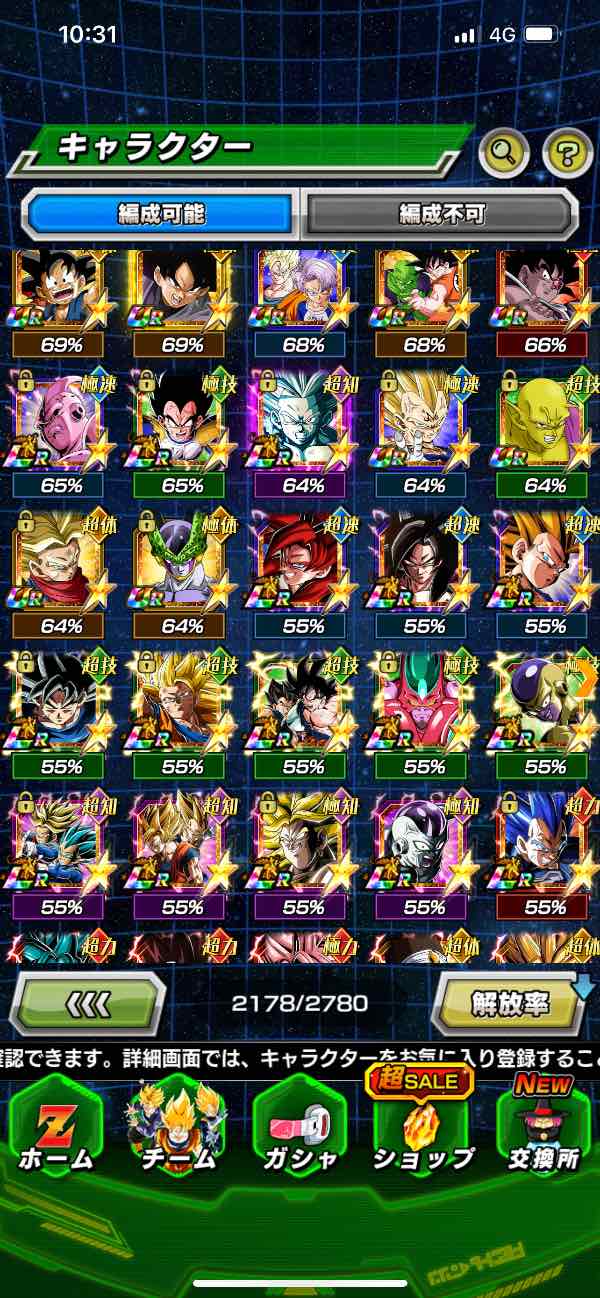Select the 66% character card

pos(545,302)
